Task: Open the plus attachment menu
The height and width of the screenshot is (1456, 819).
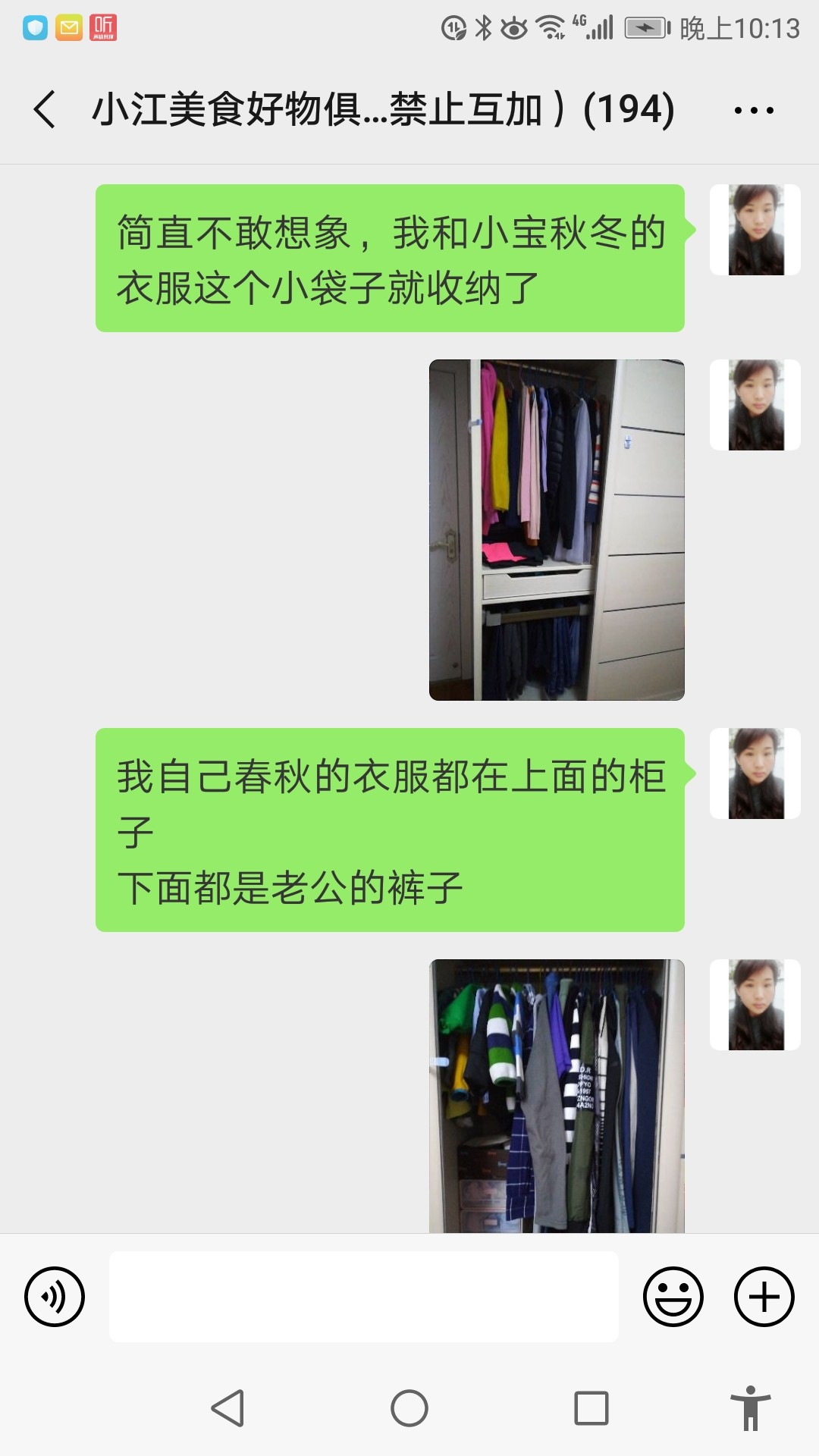Action: [x=764, y=1297]
